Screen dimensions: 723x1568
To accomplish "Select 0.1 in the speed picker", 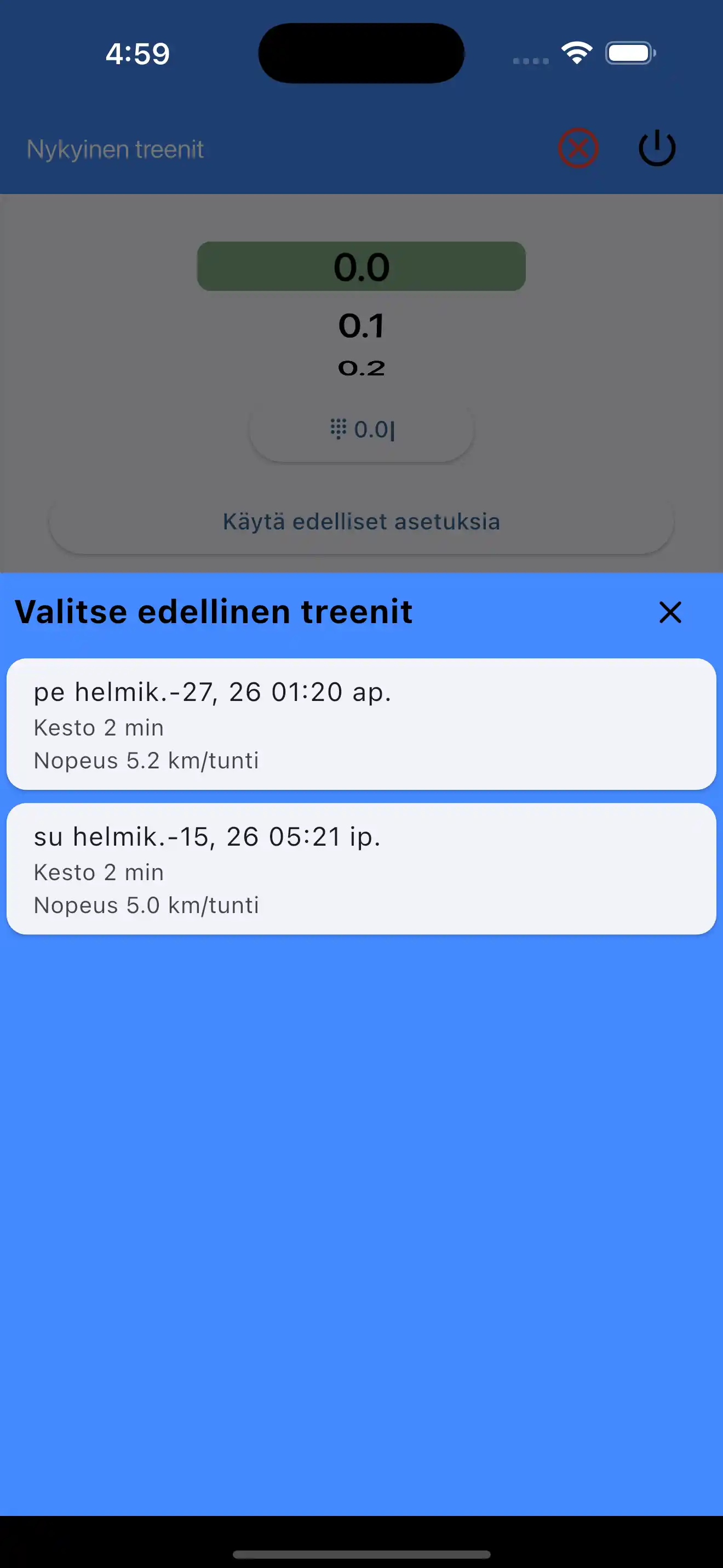I will coord(361,324).
